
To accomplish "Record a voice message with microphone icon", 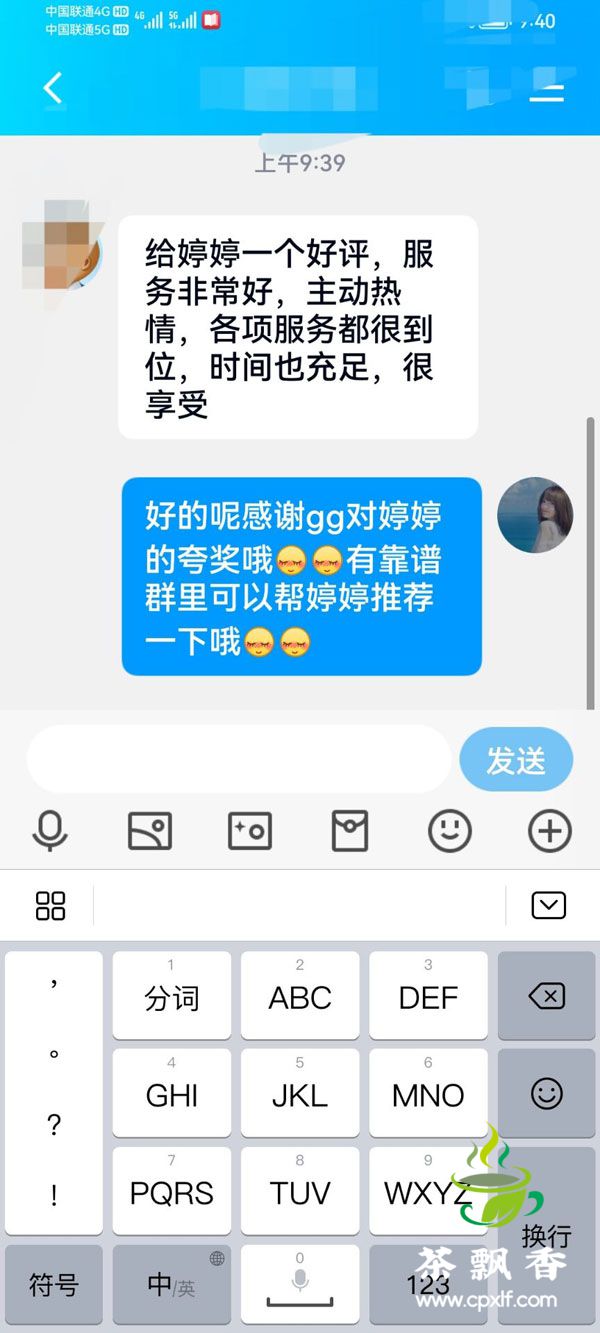I will [50, 831].
